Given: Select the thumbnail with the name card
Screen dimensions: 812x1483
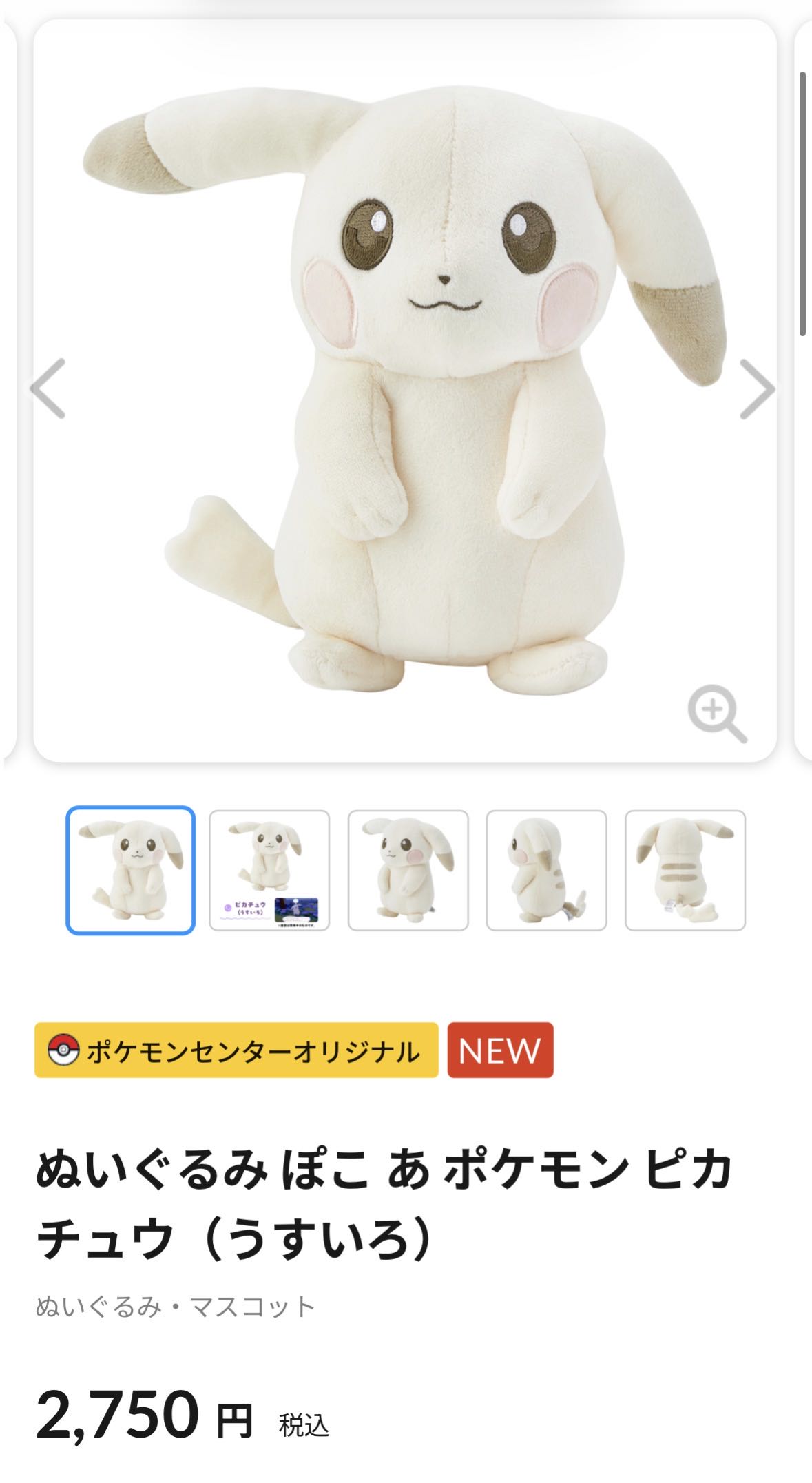Looking at the screenshot, I should click(x=269, y=870).
